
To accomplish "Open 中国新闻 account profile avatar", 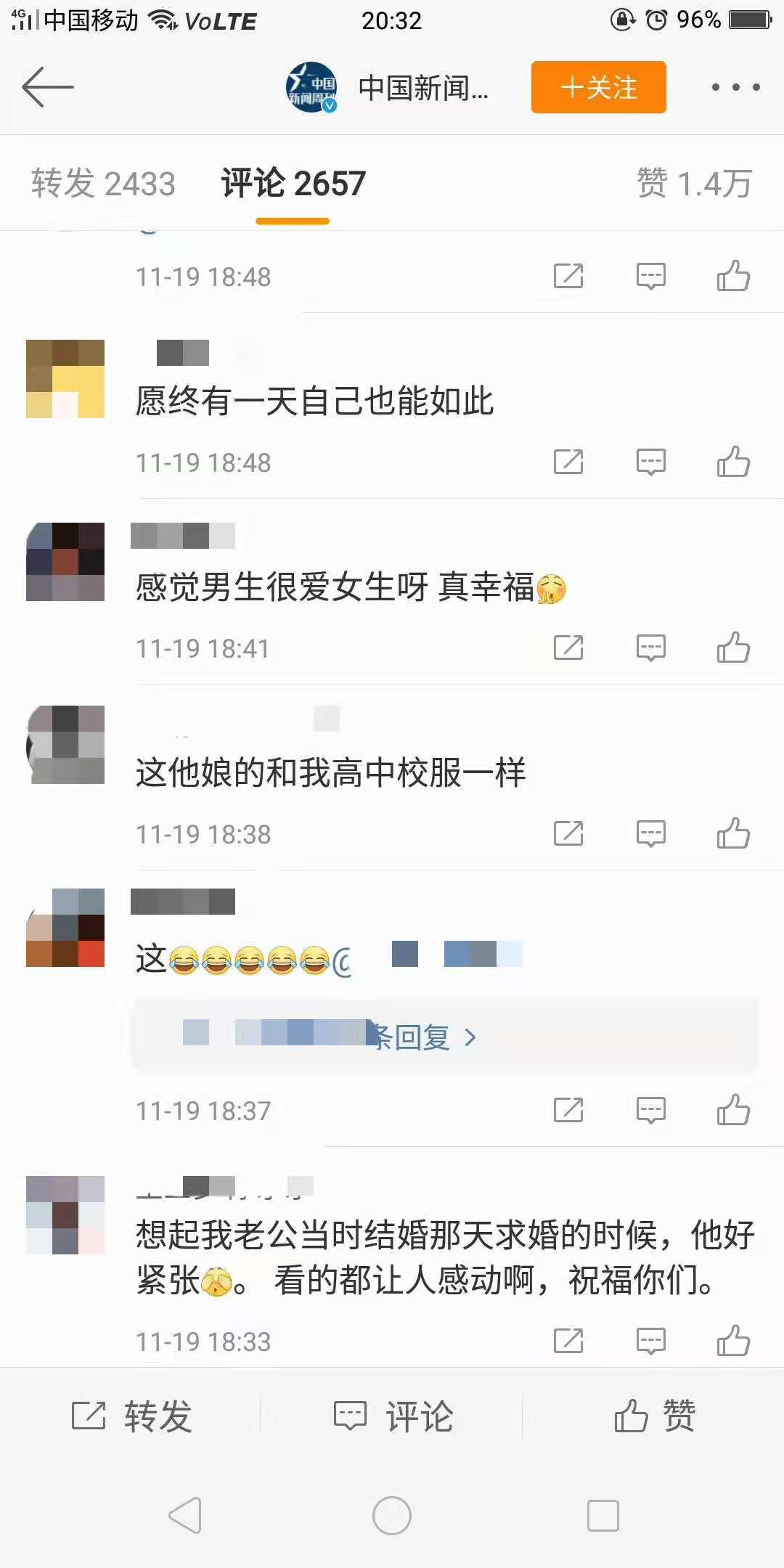I will coord(311,87).
